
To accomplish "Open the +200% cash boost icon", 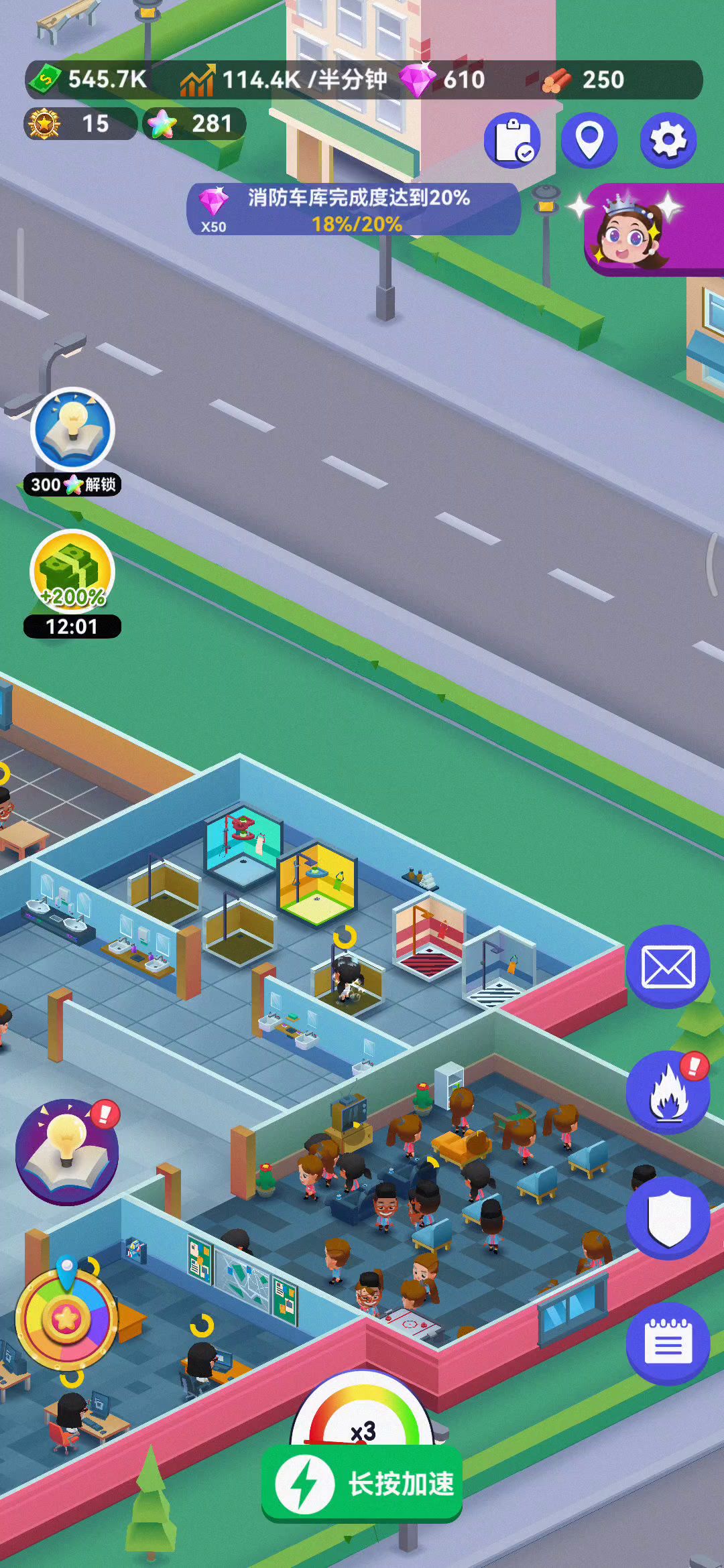I will [x=72, y=572].
